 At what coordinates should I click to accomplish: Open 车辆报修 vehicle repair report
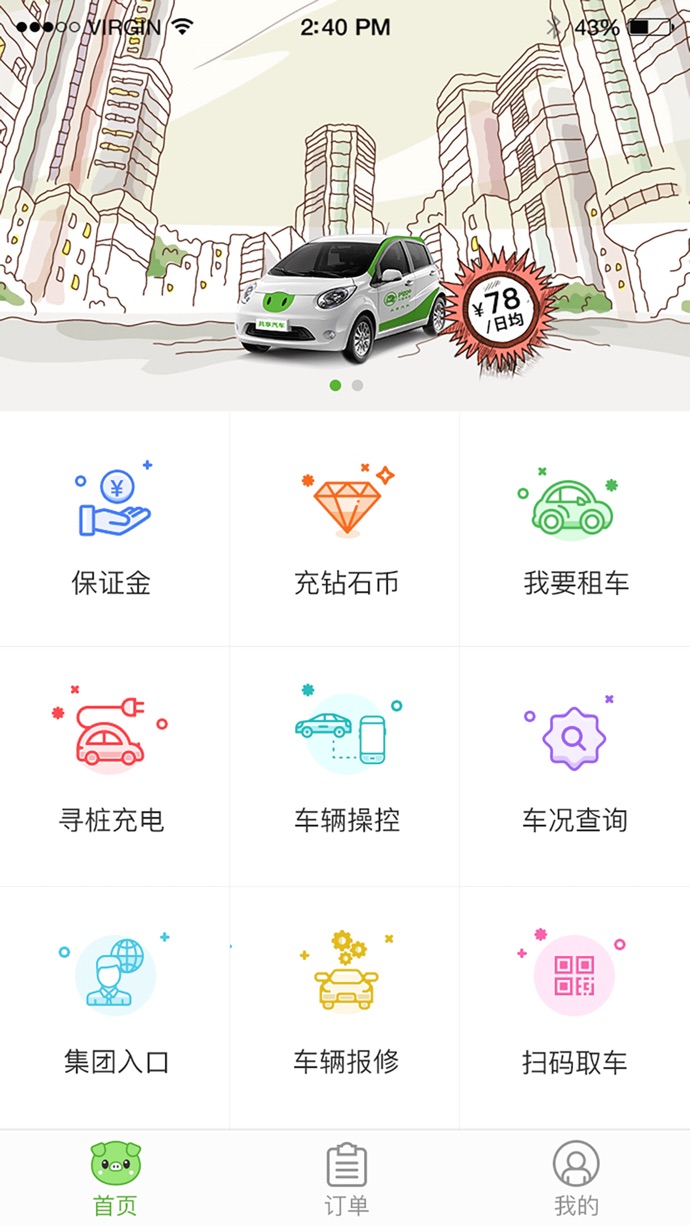click(x=345, y=1008)
